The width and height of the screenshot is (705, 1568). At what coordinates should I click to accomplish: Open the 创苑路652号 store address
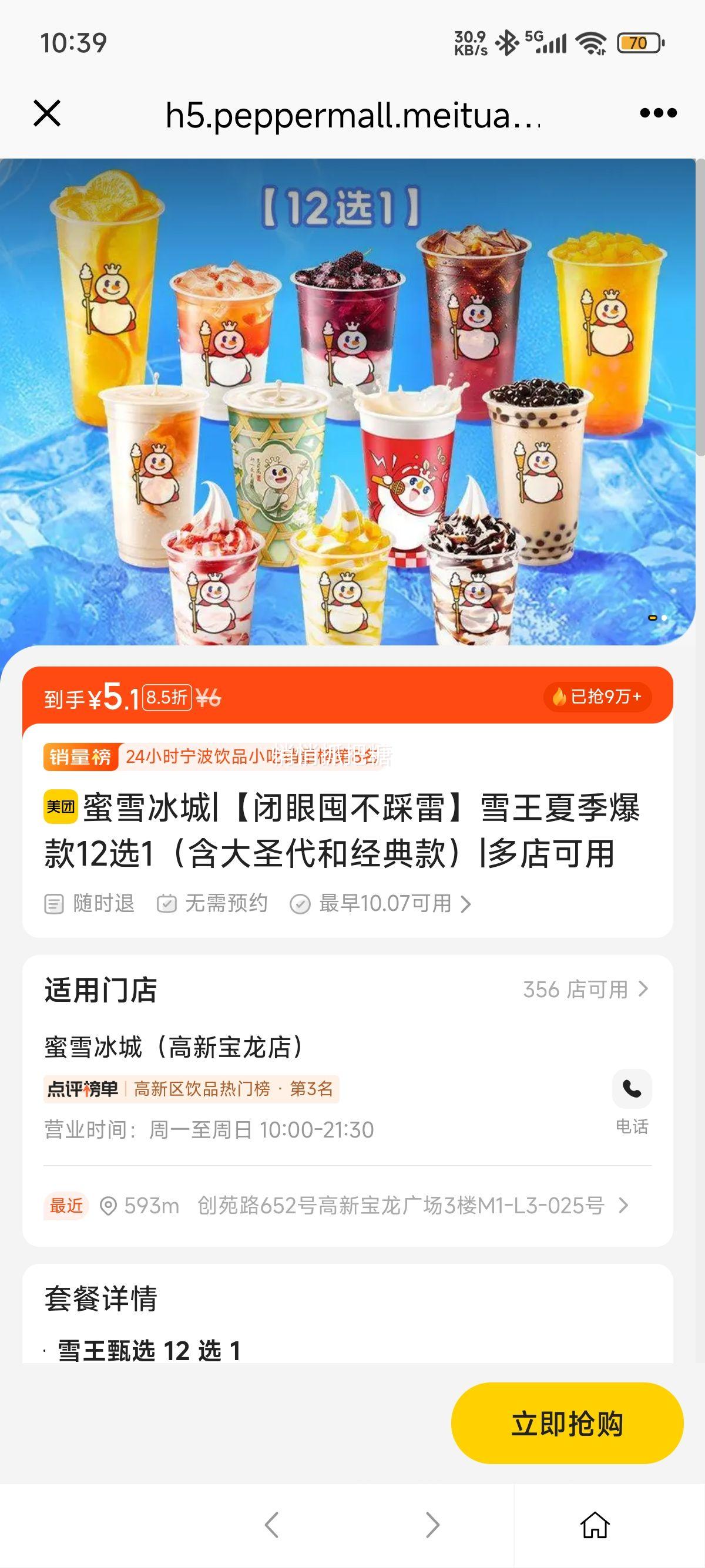401,1205
